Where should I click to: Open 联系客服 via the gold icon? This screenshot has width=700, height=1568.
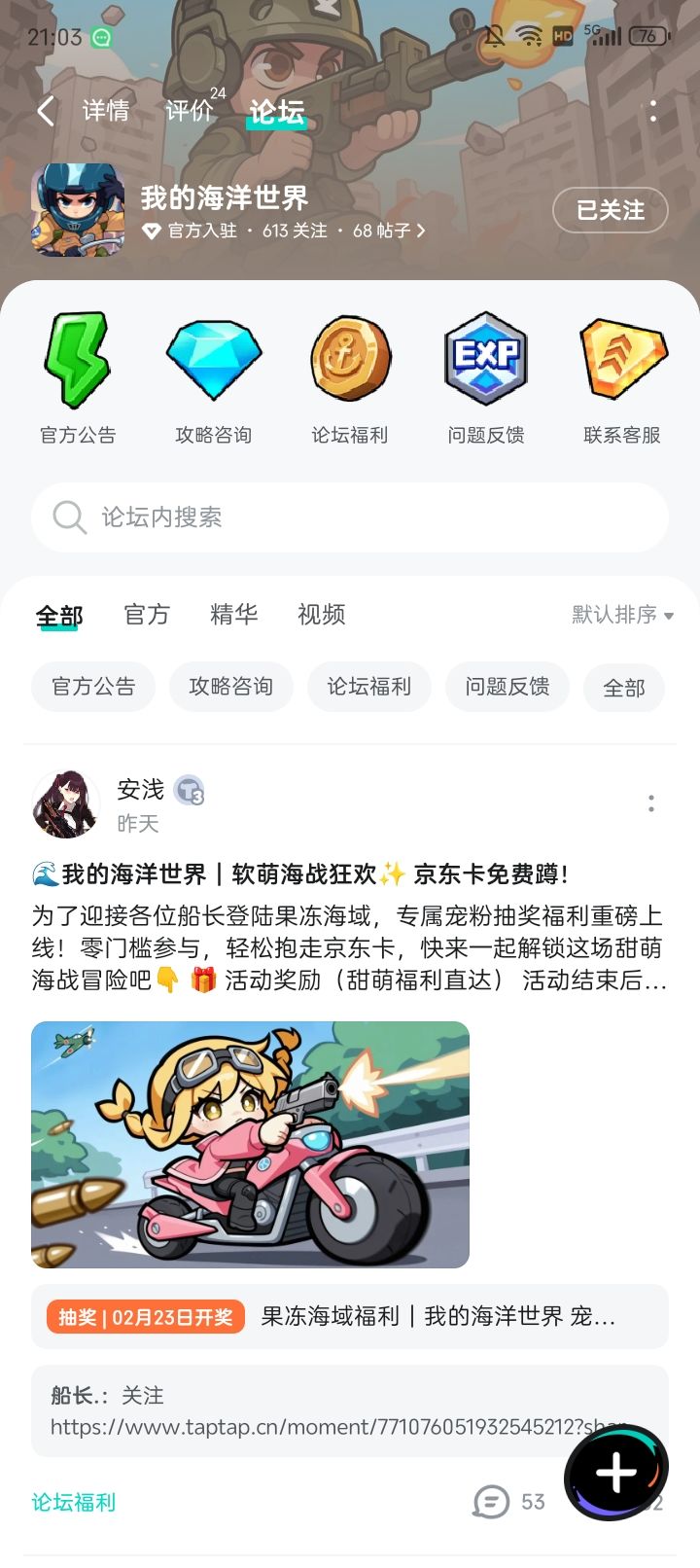click(622, 360)
